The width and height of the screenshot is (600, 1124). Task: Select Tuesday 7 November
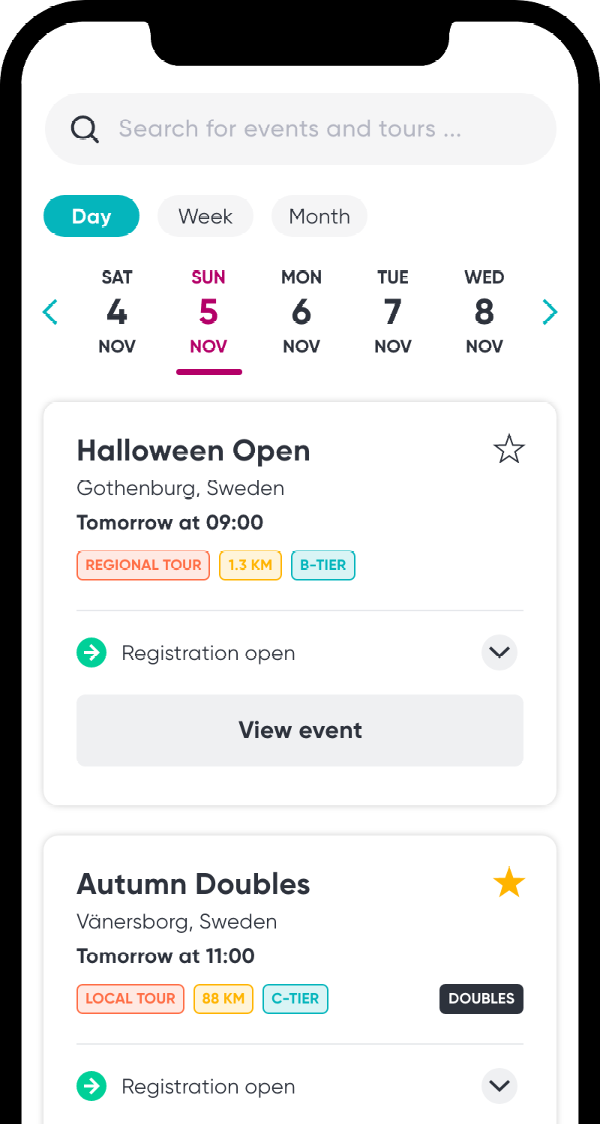(393, 312)
